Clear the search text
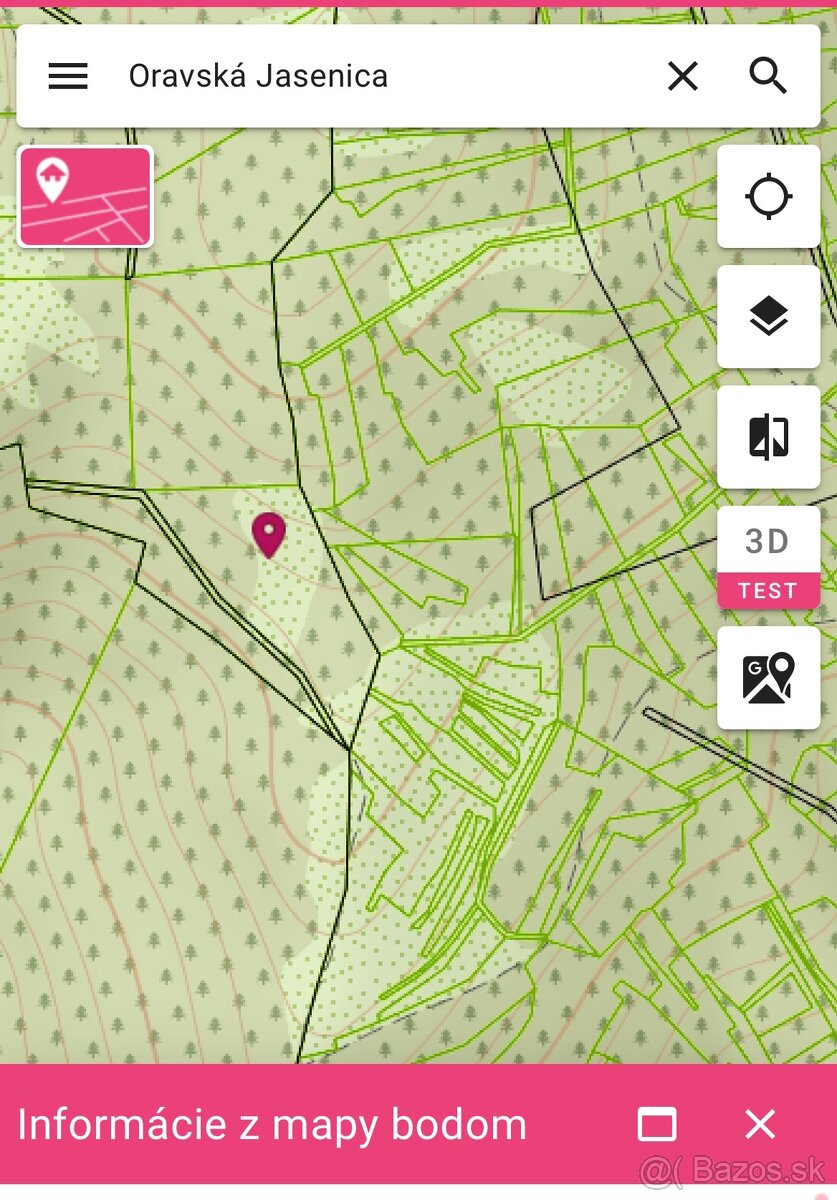Viewport: 837px width, 1200px height. pos(682,76)
